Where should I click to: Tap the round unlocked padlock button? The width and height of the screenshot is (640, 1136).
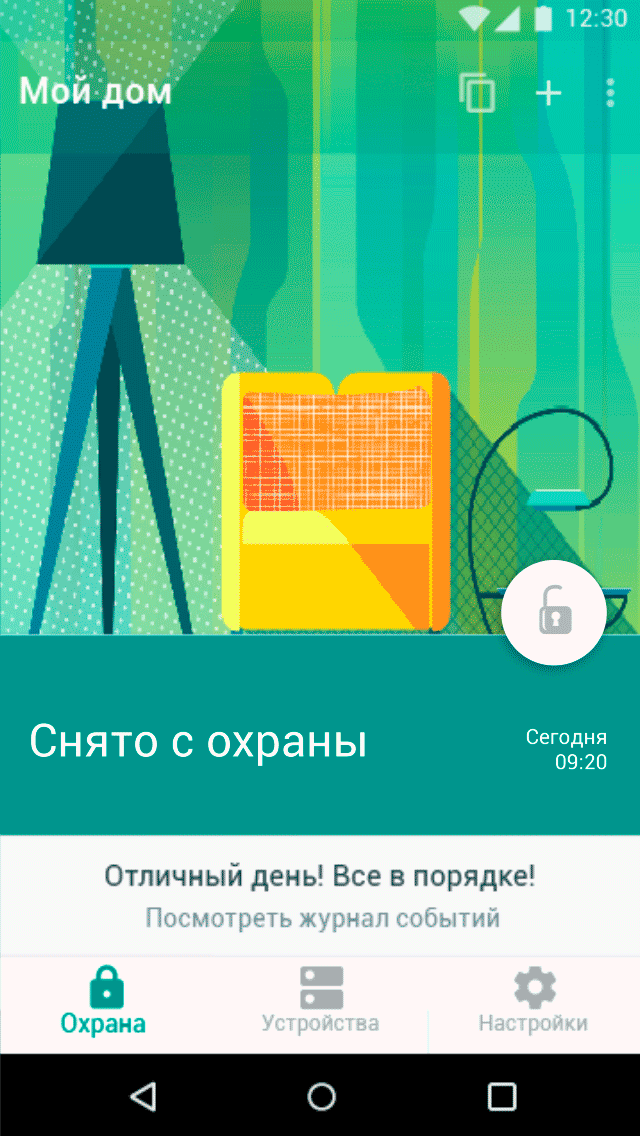click(x=553, y=614)
